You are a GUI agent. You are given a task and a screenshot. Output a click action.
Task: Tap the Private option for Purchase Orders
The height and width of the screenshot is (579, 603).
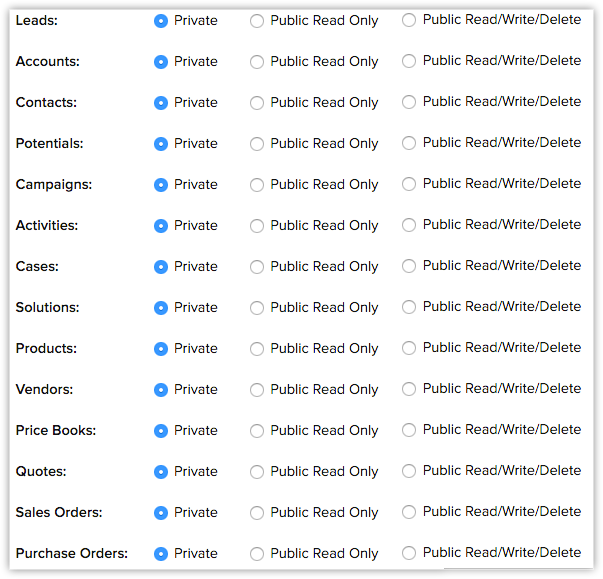point(161,554)
